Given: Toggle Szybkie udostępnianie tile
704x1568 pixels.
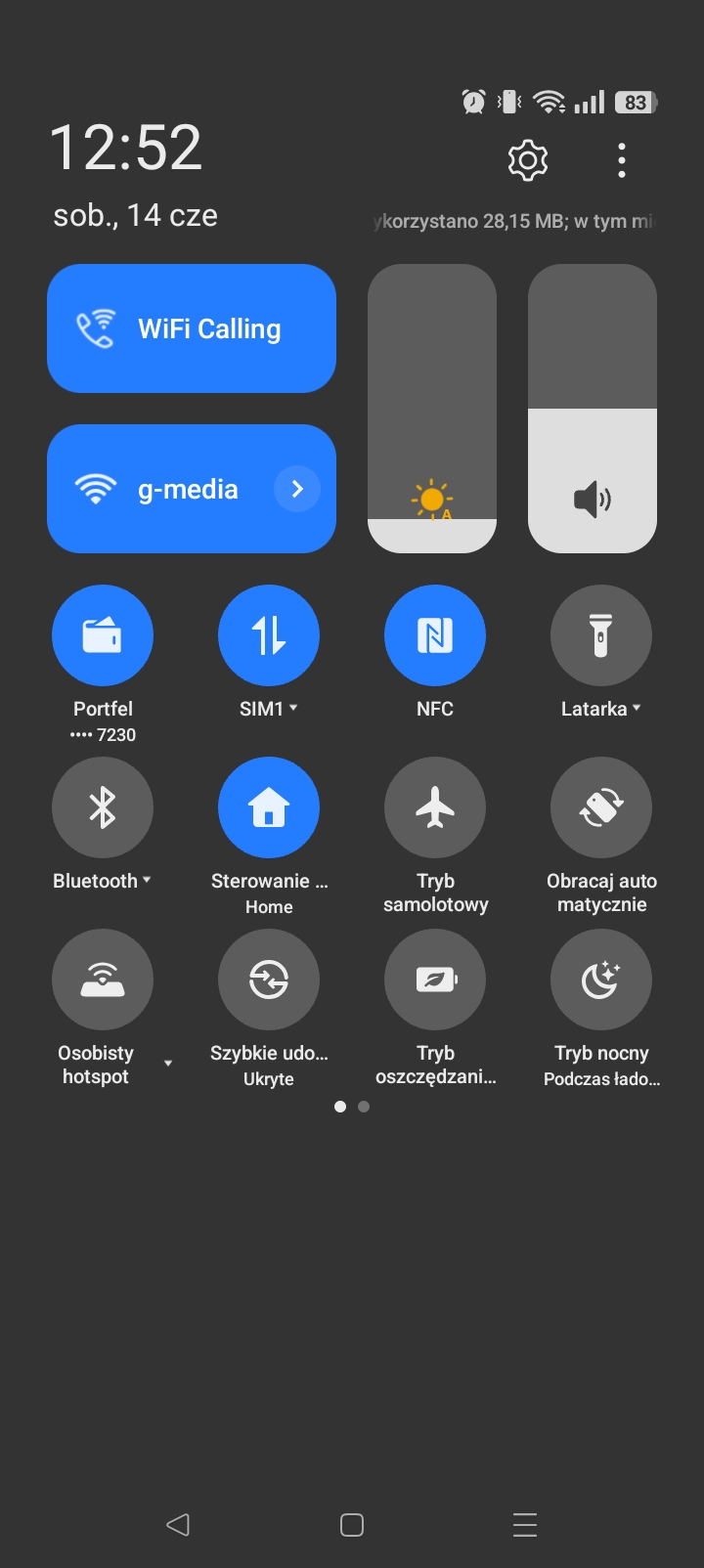Looking at the screenshot, I should click(269, 980).
